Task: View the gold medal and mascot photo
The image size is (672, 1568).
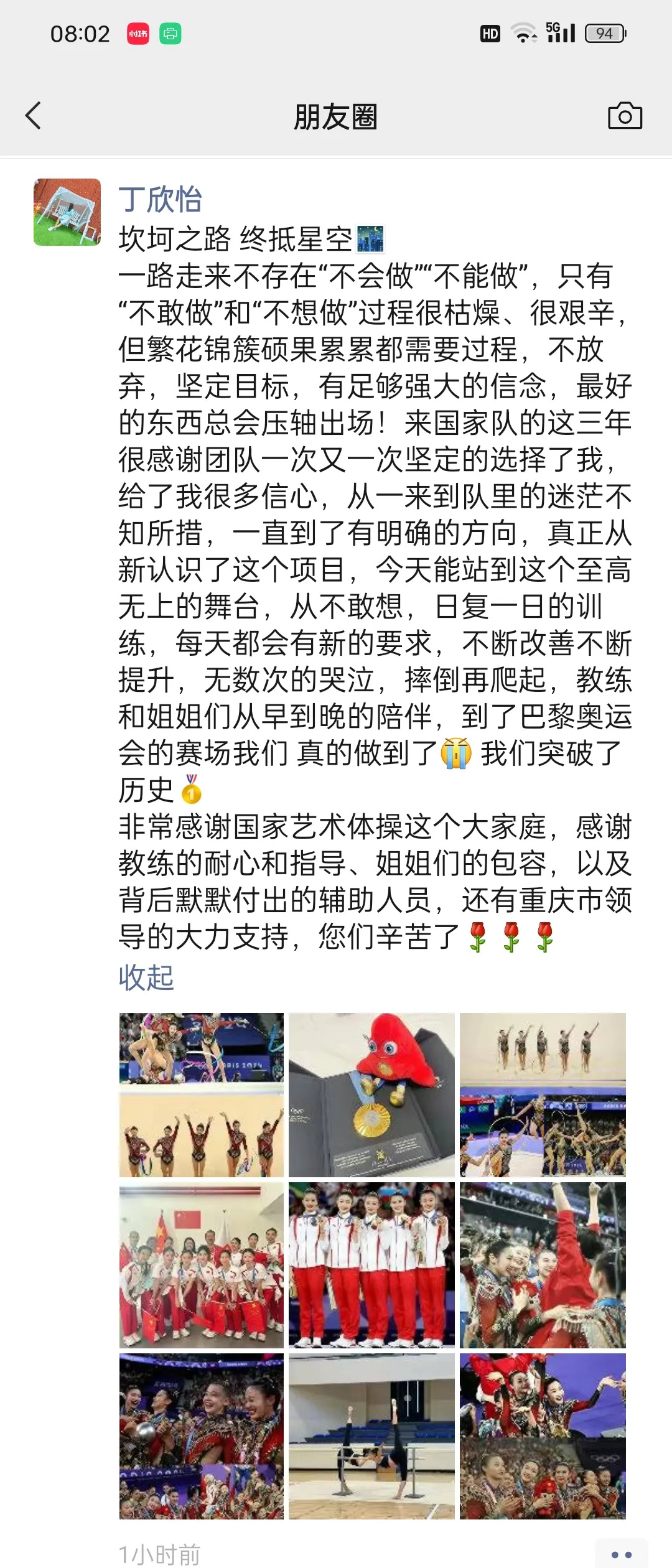Action: pyautogui.click(x=371, y=1095)
